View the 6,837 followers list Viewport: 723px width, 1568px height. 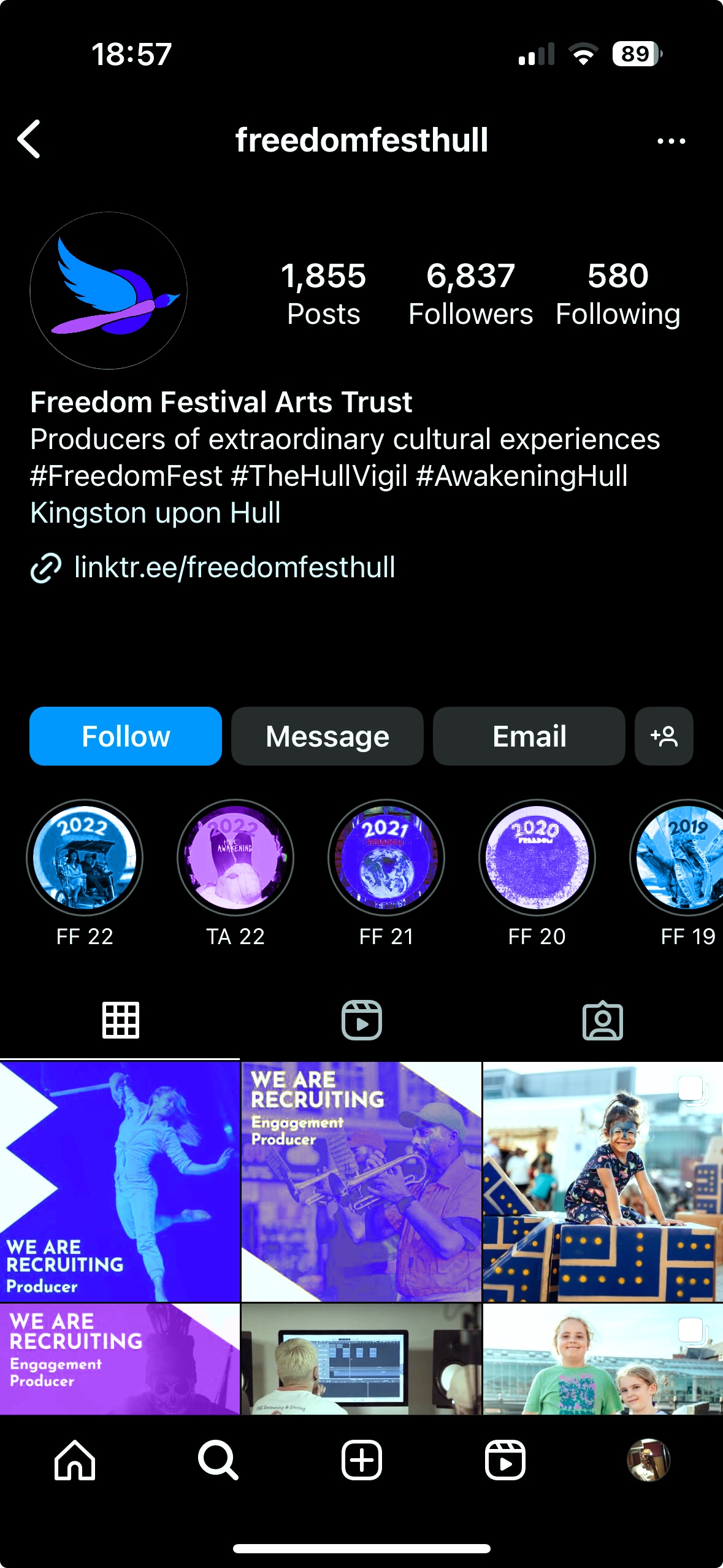coord(470,293)
